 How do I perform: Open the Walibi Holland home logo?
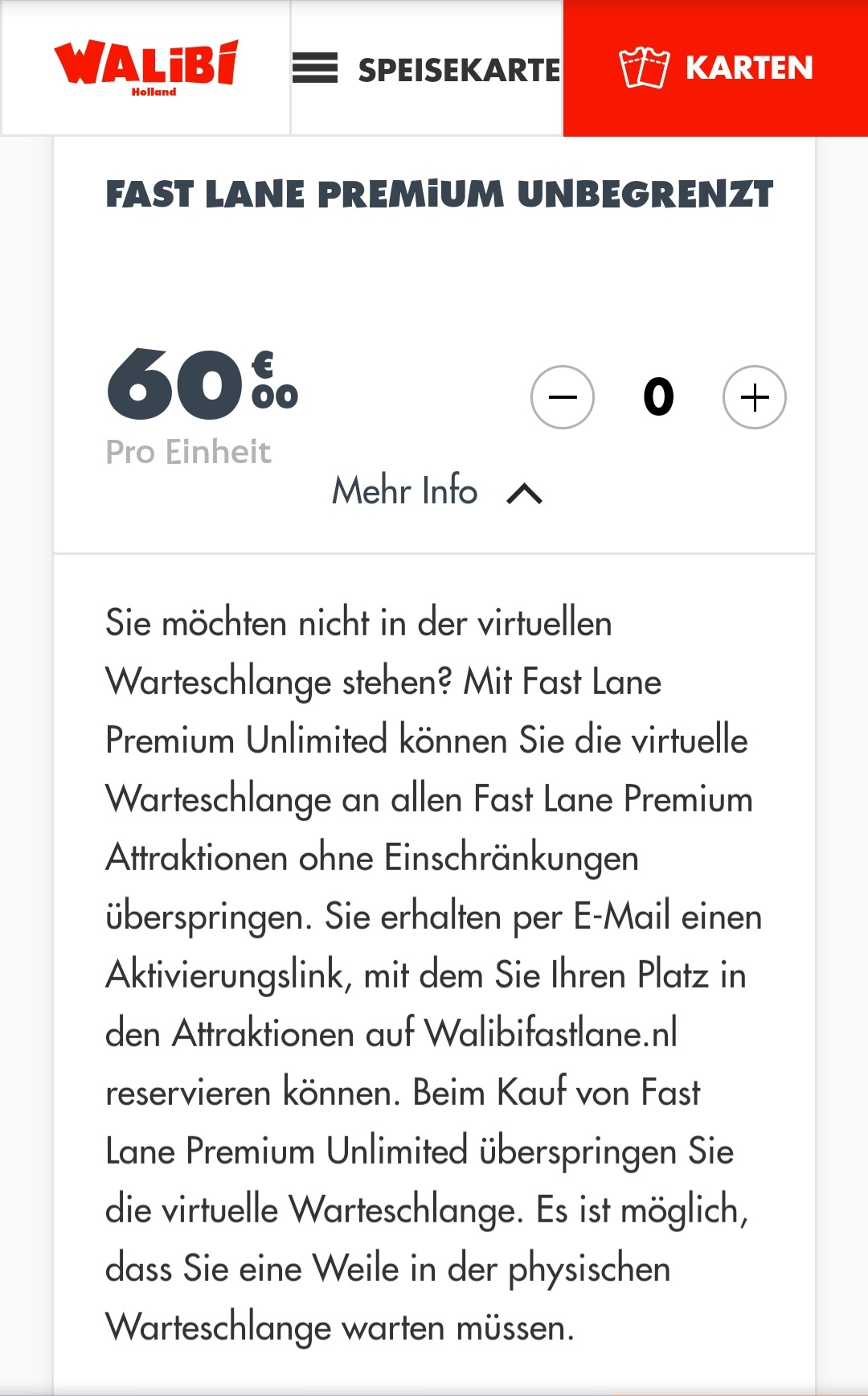(145, 68)
